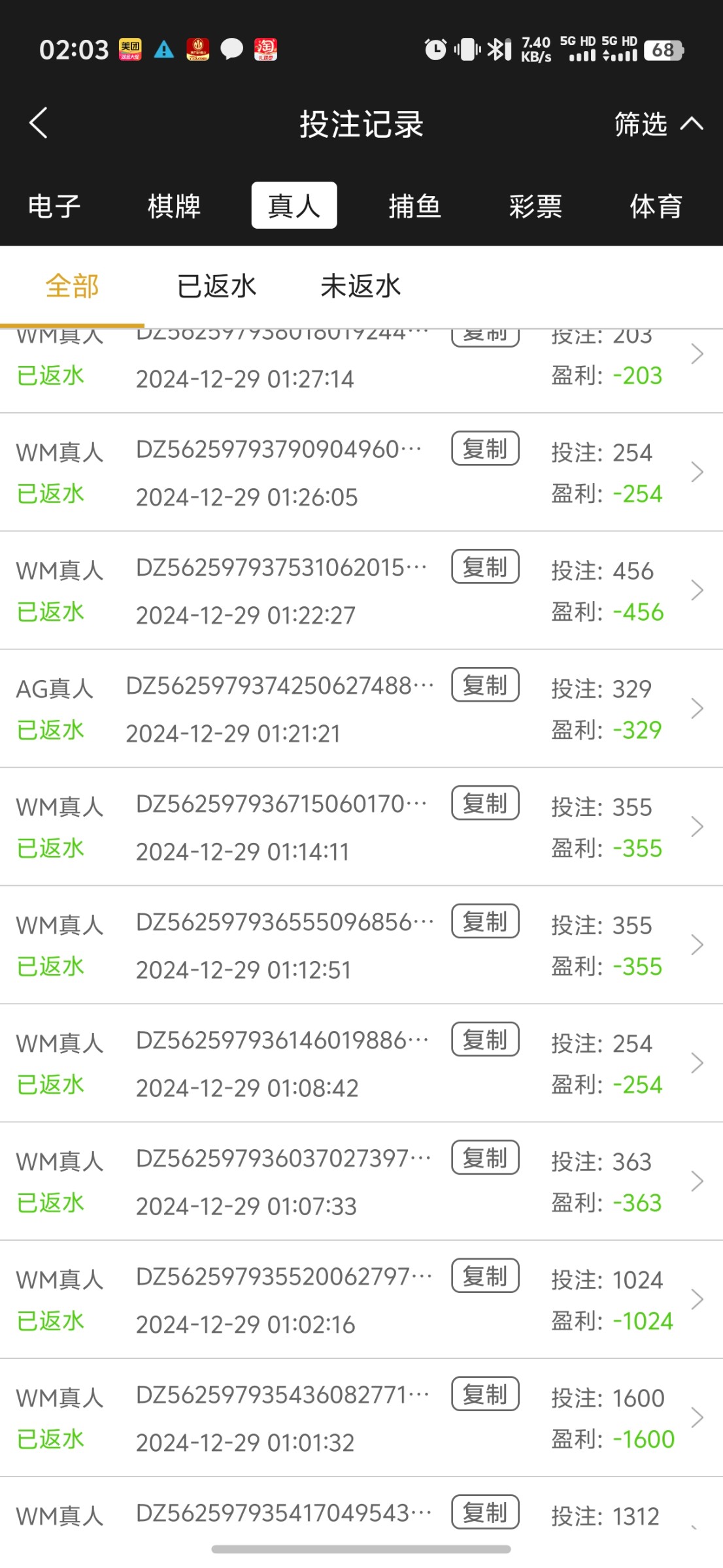723x1568 pixels.
Task: Copy order number of the 01:08:42 record
Action: [x=485, y=1039]
